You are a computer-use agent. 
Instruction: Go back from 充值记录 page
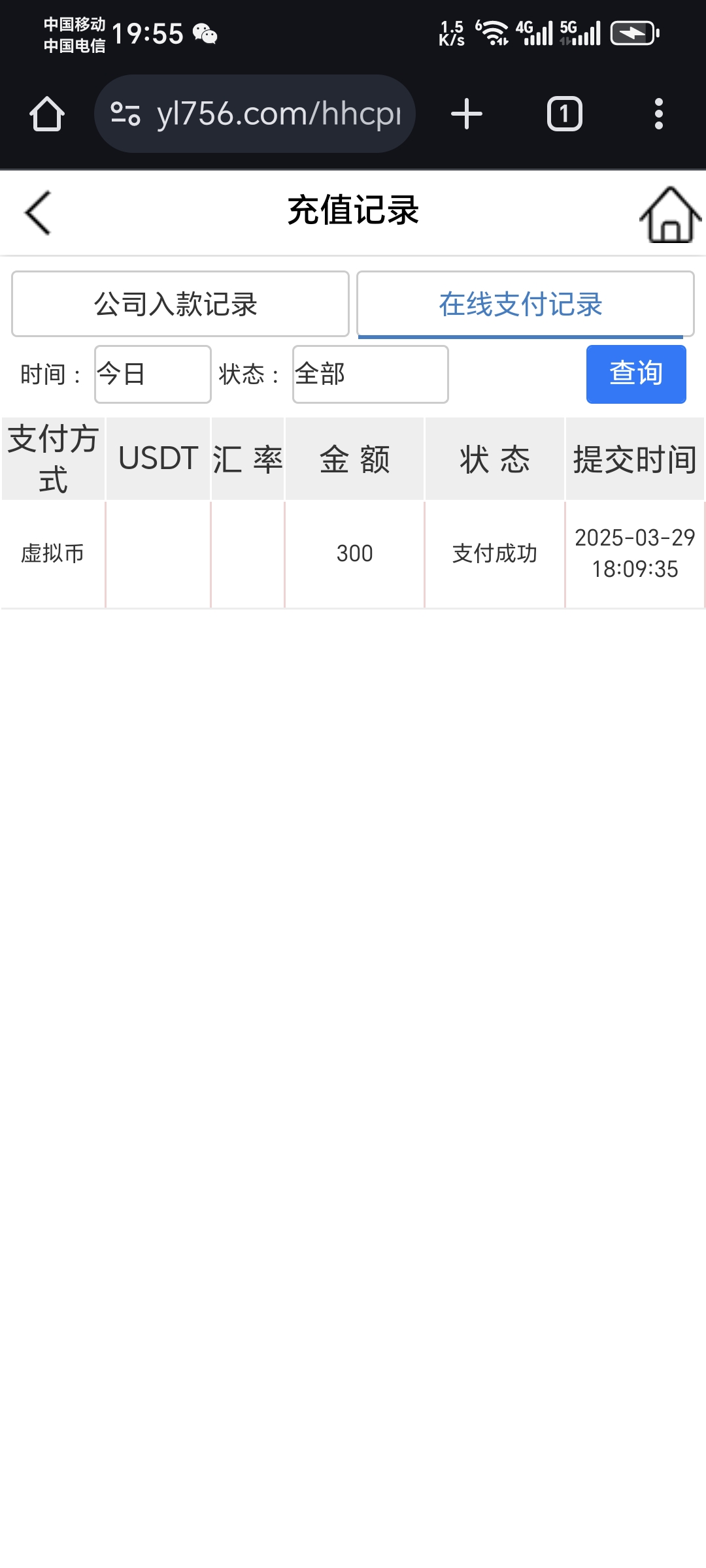click(x=38, y=213)
